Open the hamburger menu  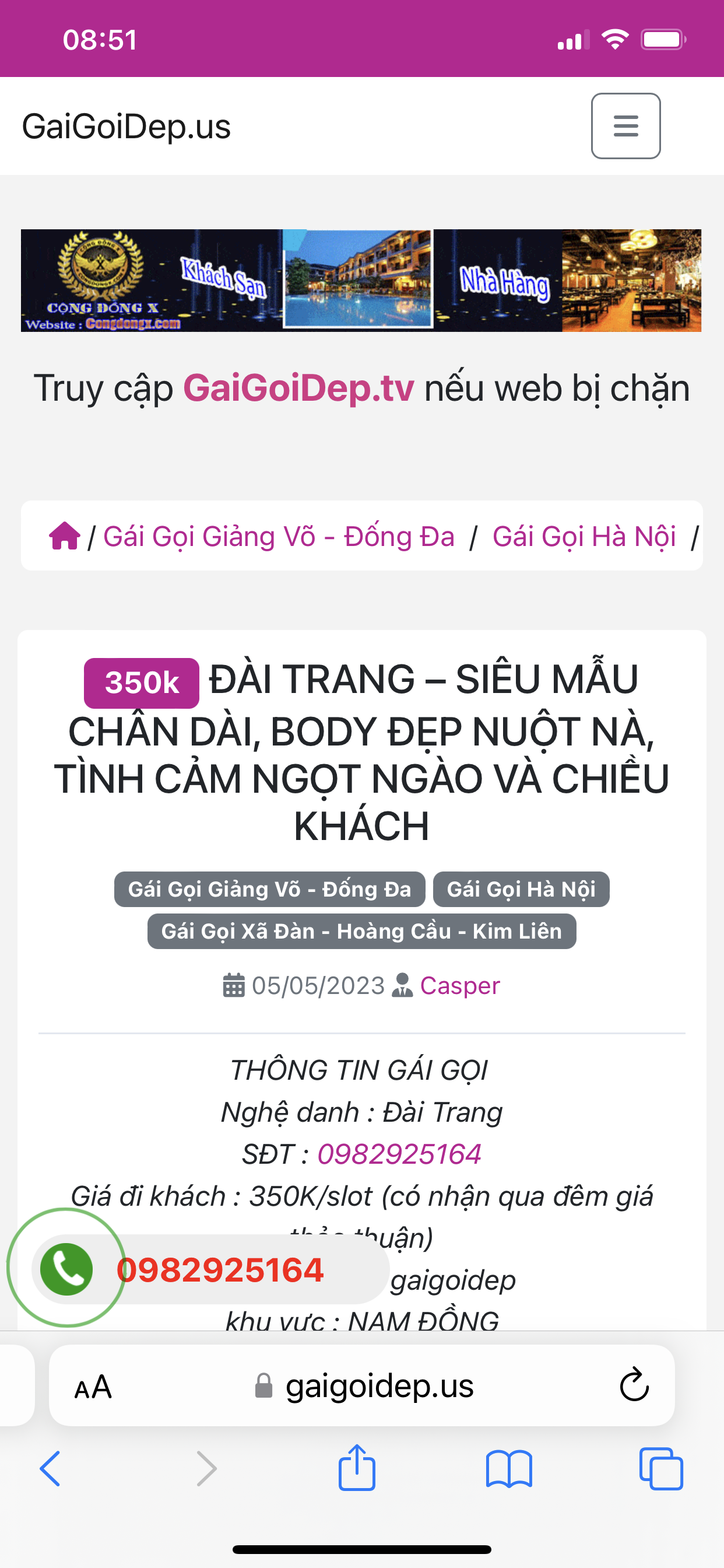point(625,126)
